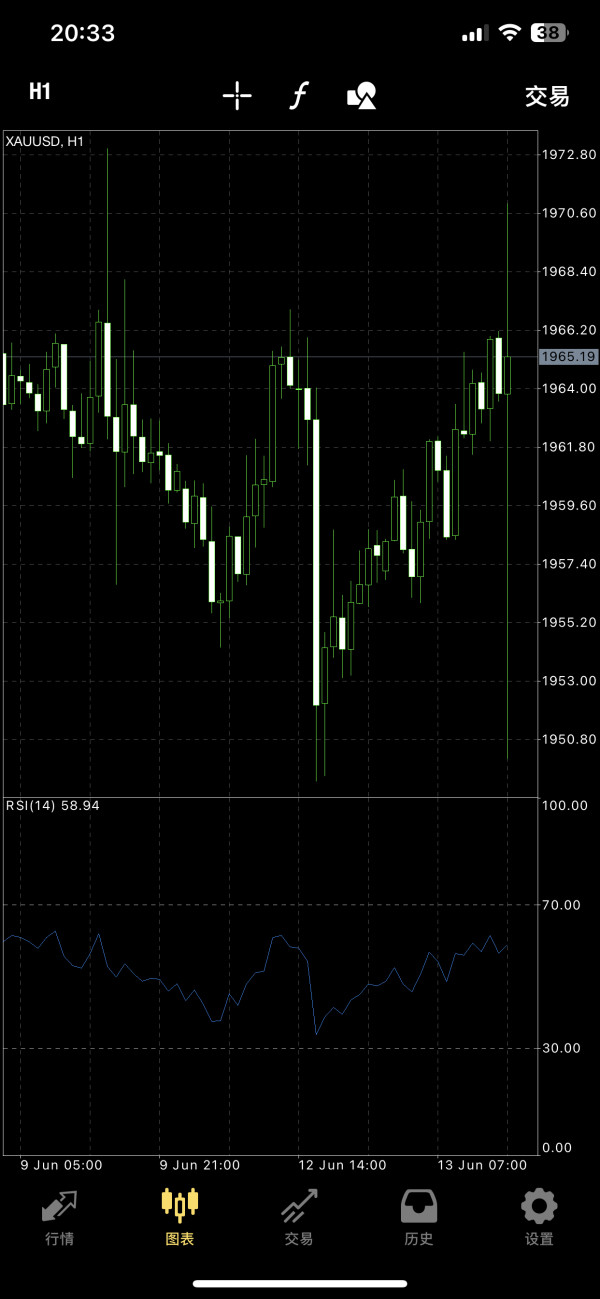Open the chart objects shapes tool
The image size is (600, 1299).
click(361, 96)
